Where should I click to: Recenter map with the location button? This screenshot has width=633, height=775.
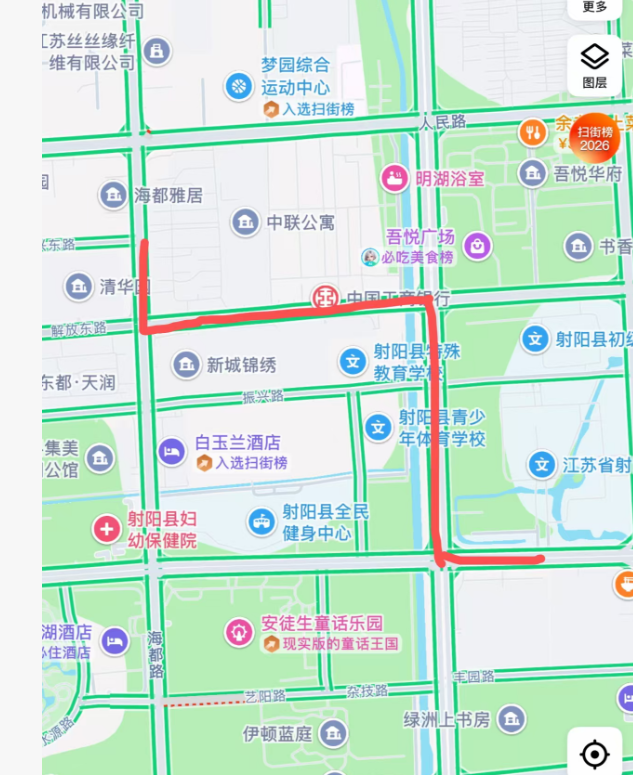(x=595, y=751)
